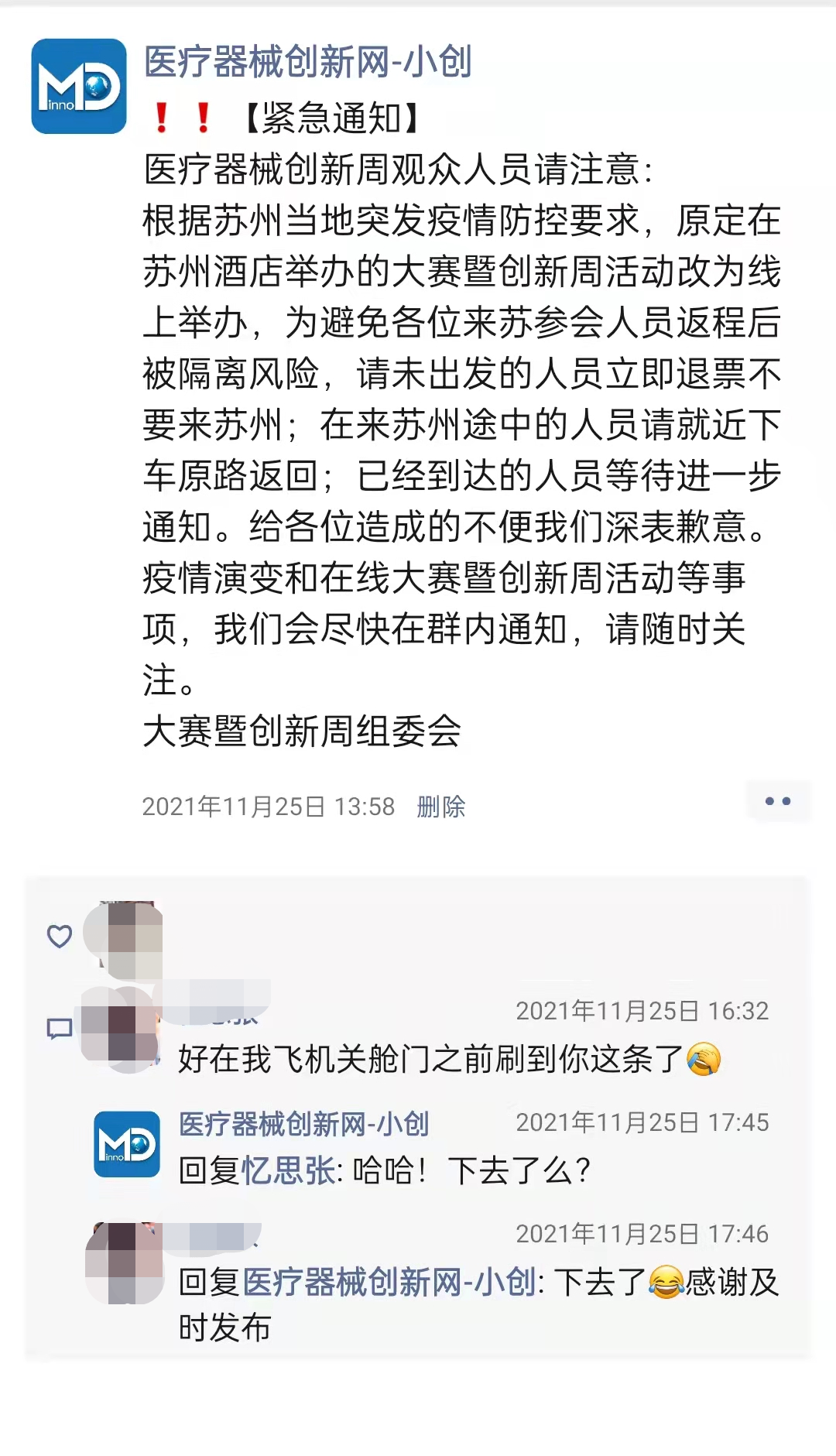This screenshot has height=1456, width=836.
Task: Tap the 17:46 reply mentioning 下去了
Action: coord(480,1304)
